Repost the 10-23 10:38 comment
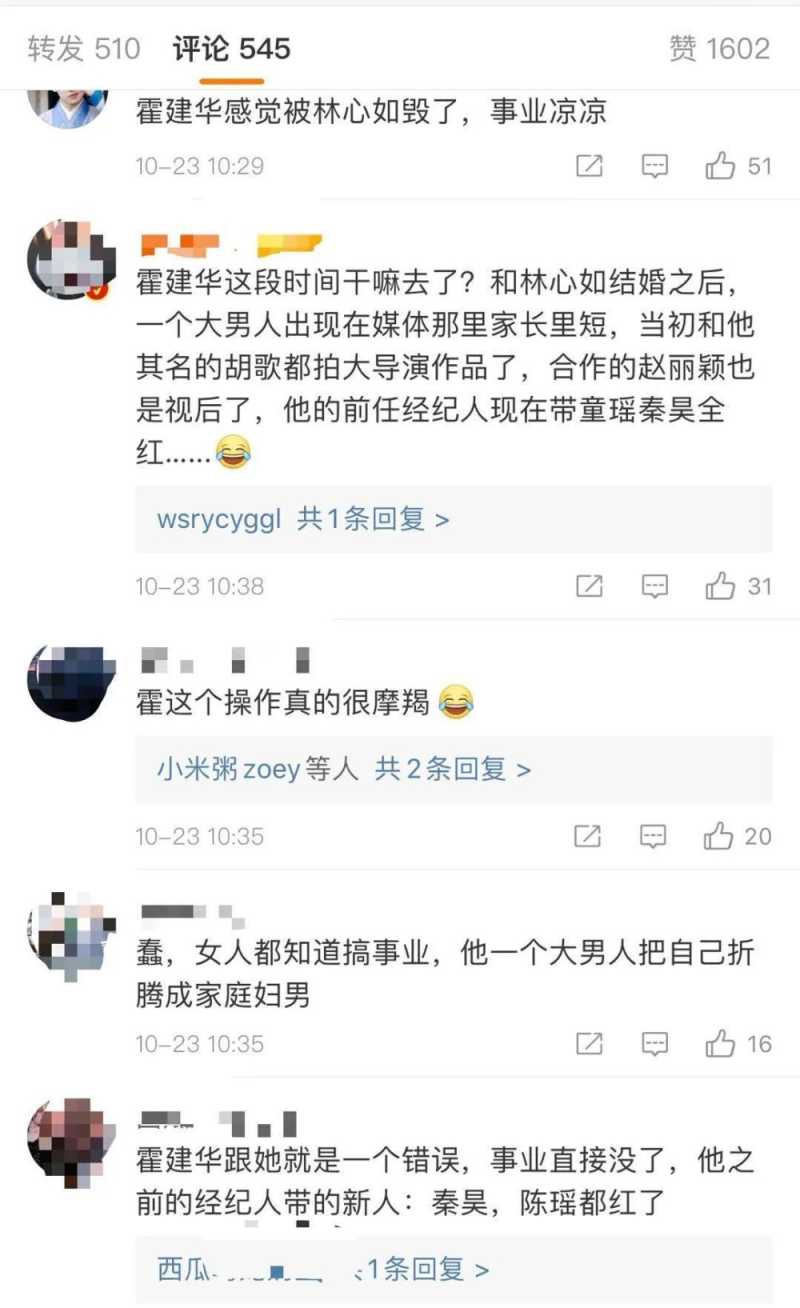Viewport: 800px width, 1308px height. (590, 586)
